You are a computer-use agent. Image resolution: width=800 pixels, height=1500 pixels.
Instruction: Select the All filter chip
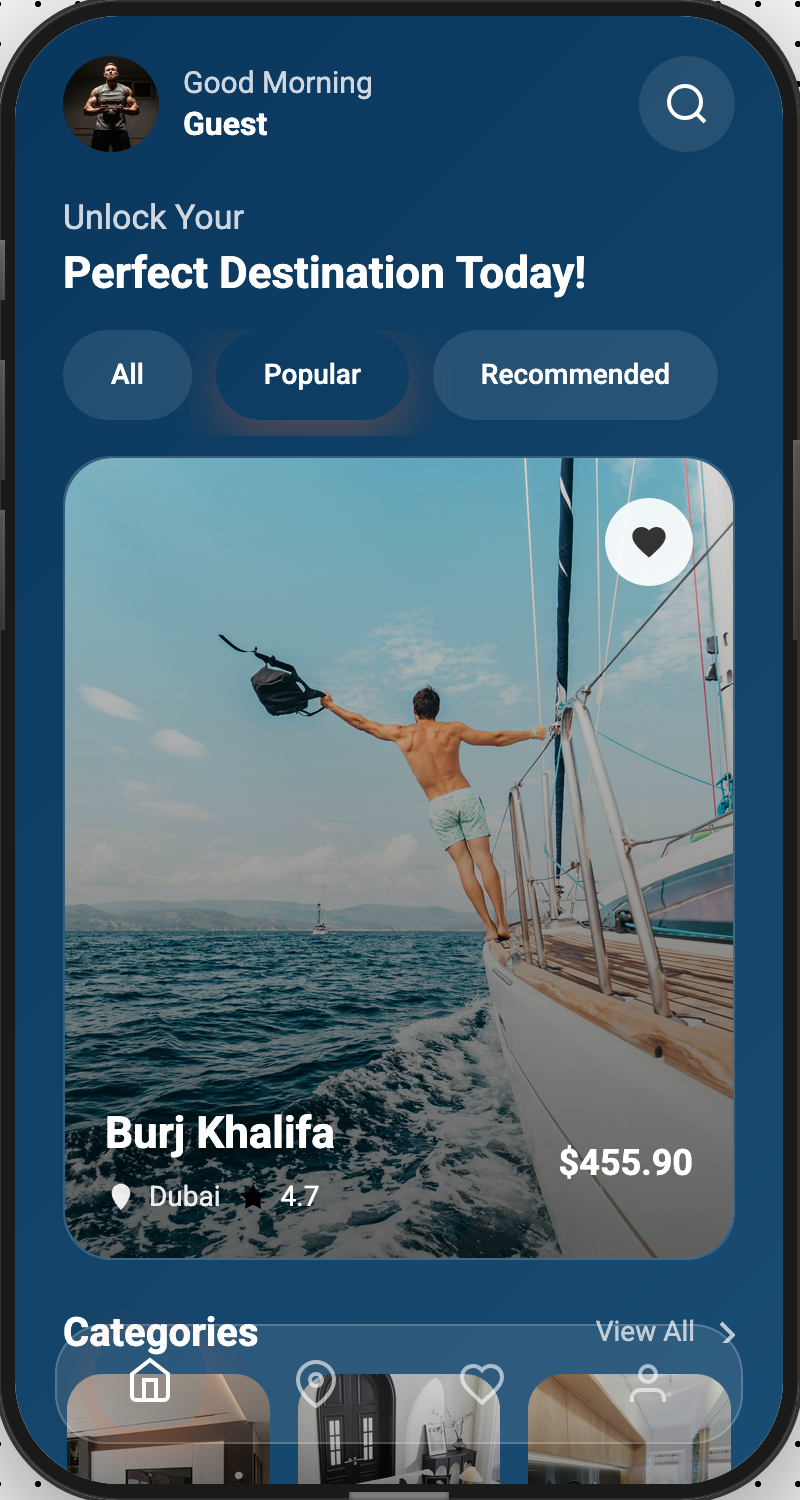[x=127, y=375]
